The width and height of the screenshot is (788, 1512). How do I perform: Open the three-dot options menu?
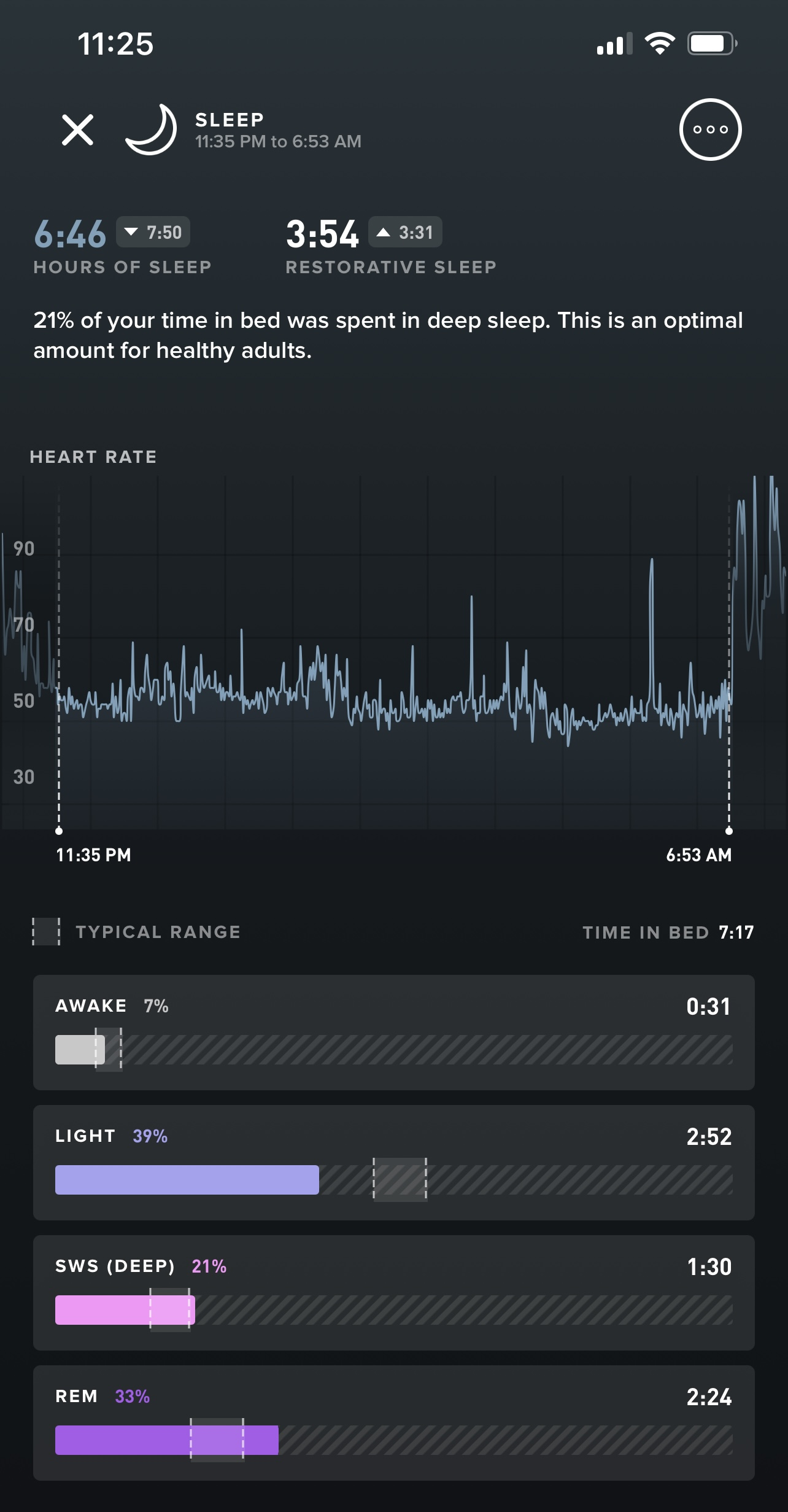tap(710, 130)
